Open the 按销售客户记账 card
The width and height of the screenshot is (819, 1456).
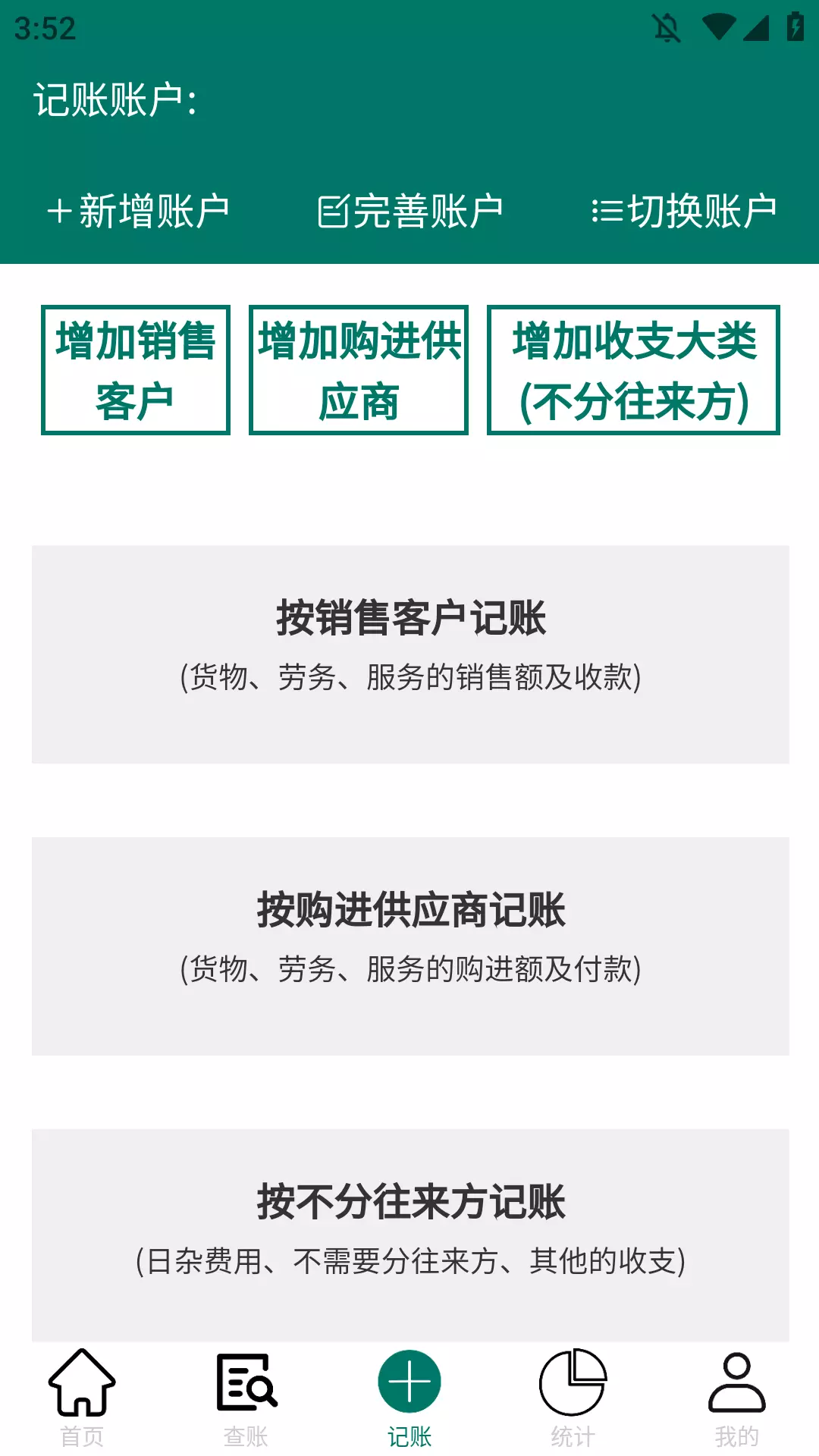click(410, 654)
